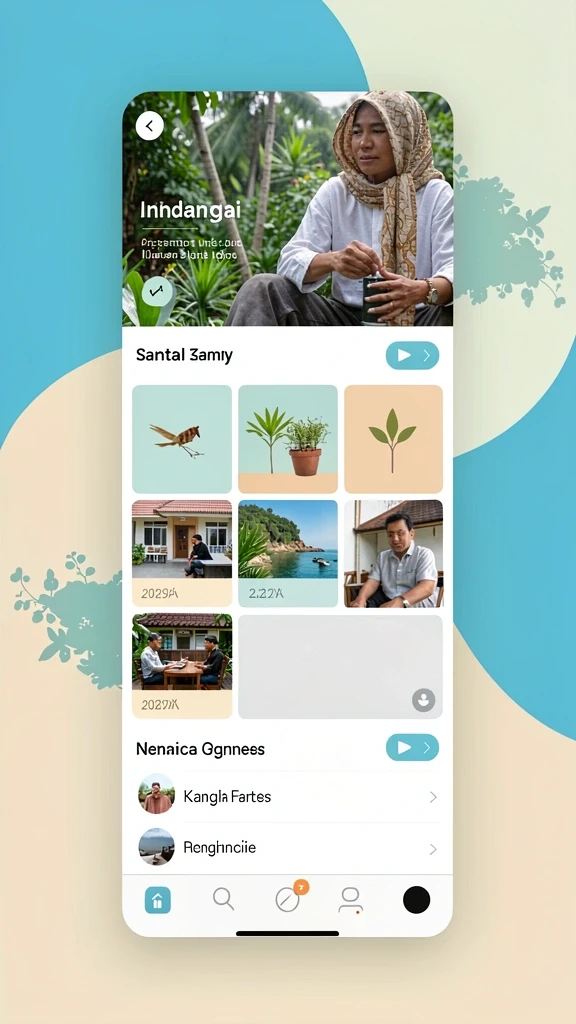Open the compass tab with orange badge

289,899
